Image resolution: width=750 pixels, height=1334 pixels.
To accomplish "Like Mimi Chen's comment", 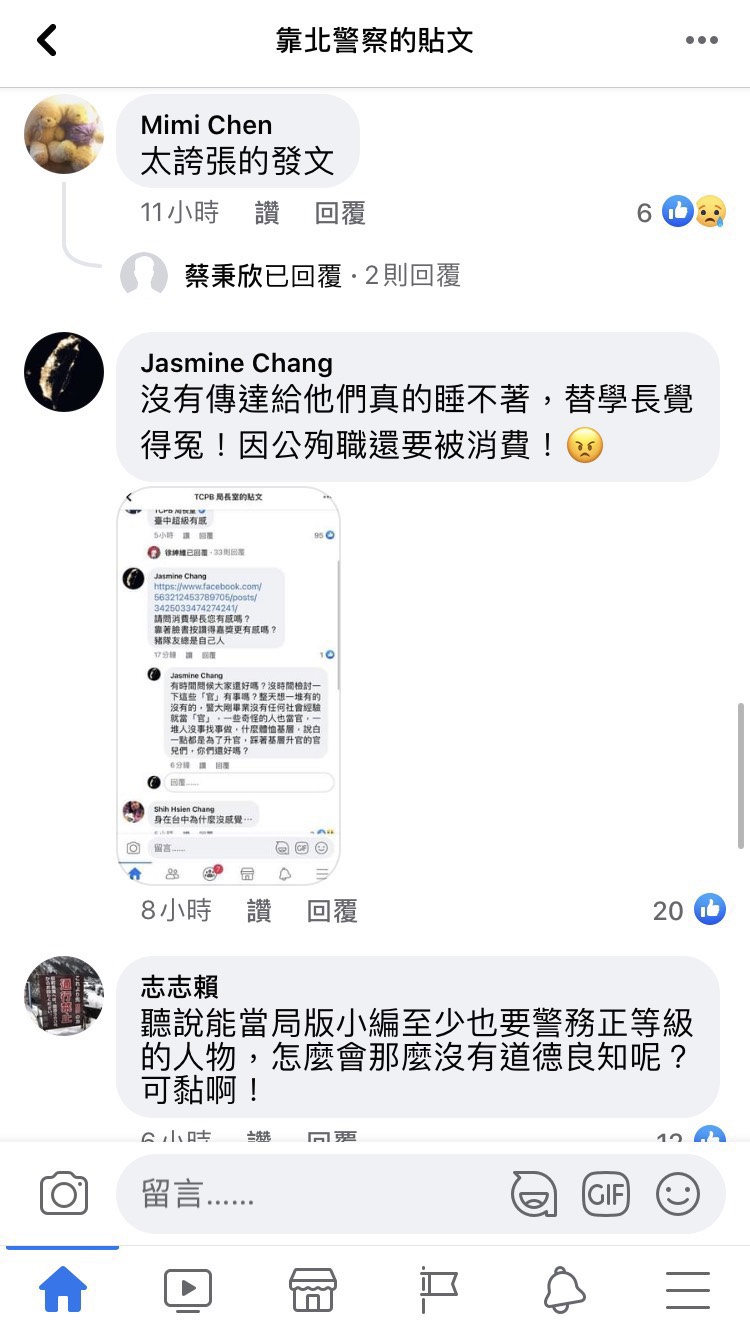I will (267, 212).
